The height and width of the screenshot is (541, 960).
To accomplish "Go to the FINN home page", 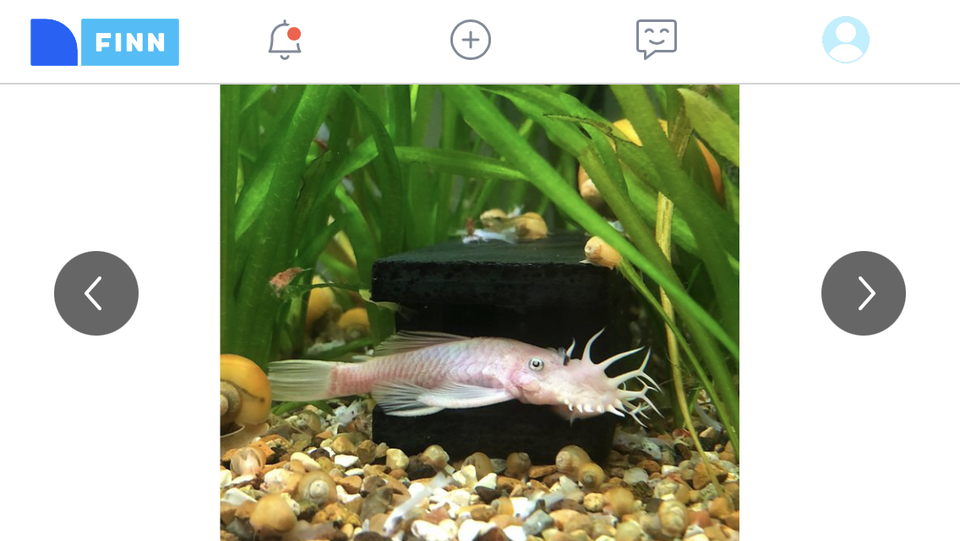I will tap(105, 42).
